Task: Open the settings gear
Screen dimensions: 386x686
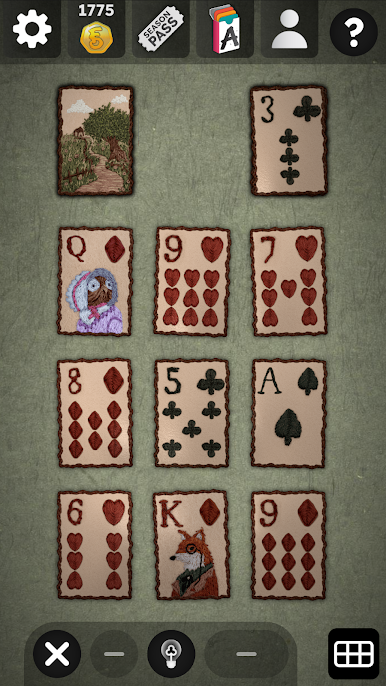Action: click(32, 29)
